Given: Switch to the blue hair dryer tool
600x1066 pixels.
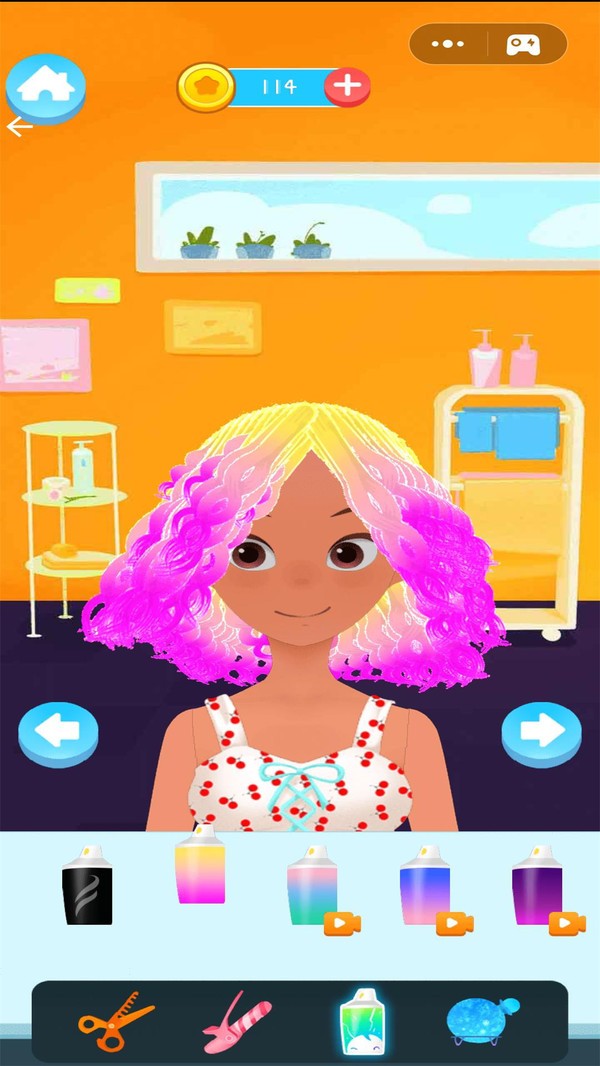Looking at the screenshot, I should pos(481,1022).
